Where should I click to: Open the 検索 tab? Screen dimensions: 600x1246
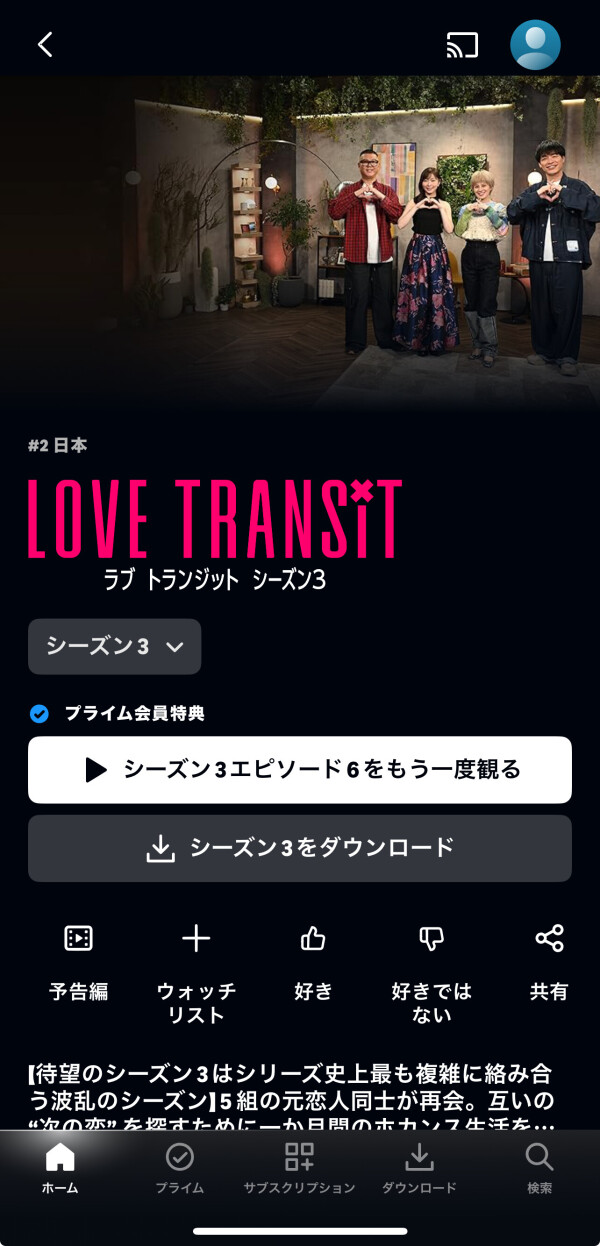pos(539,1168)
